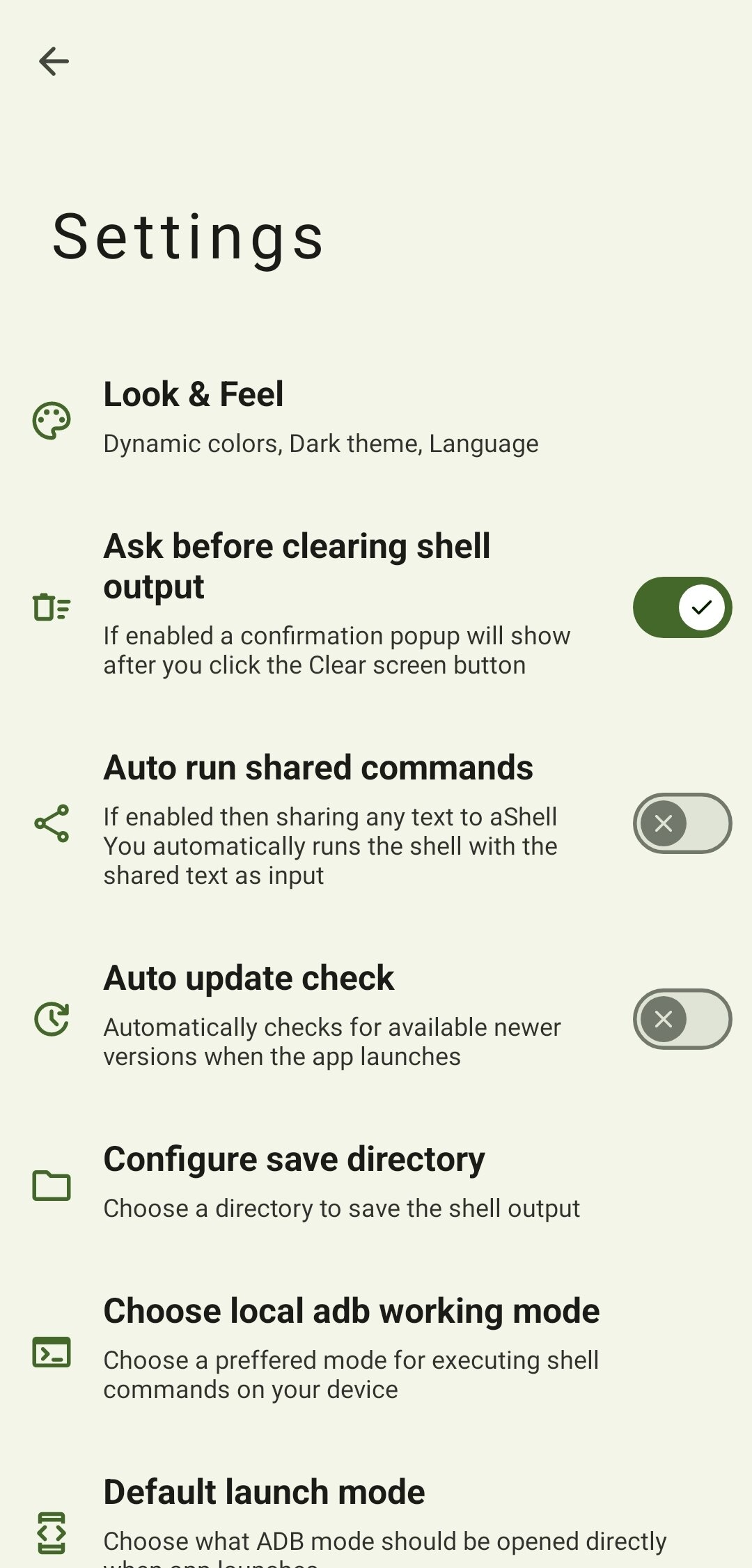Switch on Auto update check
This screenshot has height=1568, width=752.
pyautogui.click(x=682, y=1019)
